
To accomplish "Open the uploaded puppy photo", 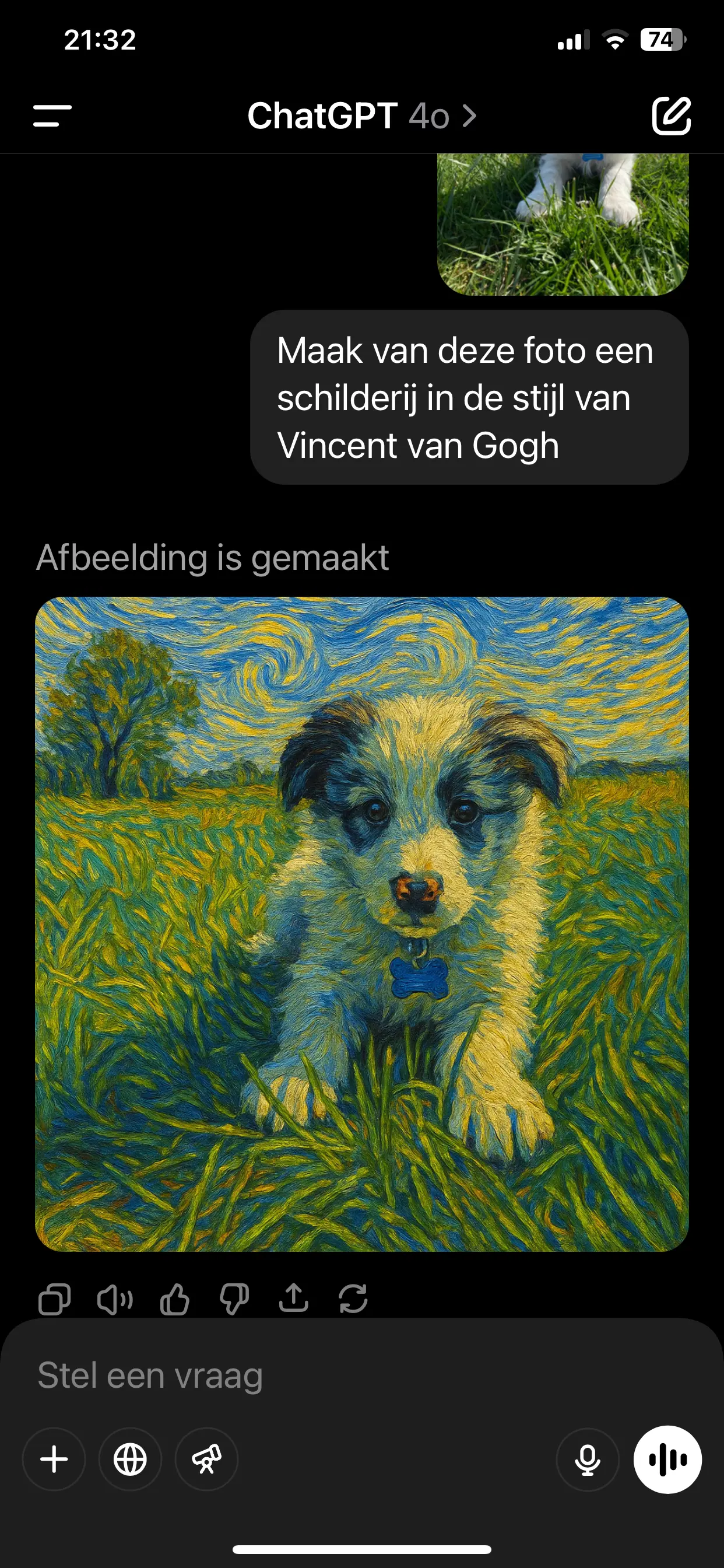I will point(563,224).
